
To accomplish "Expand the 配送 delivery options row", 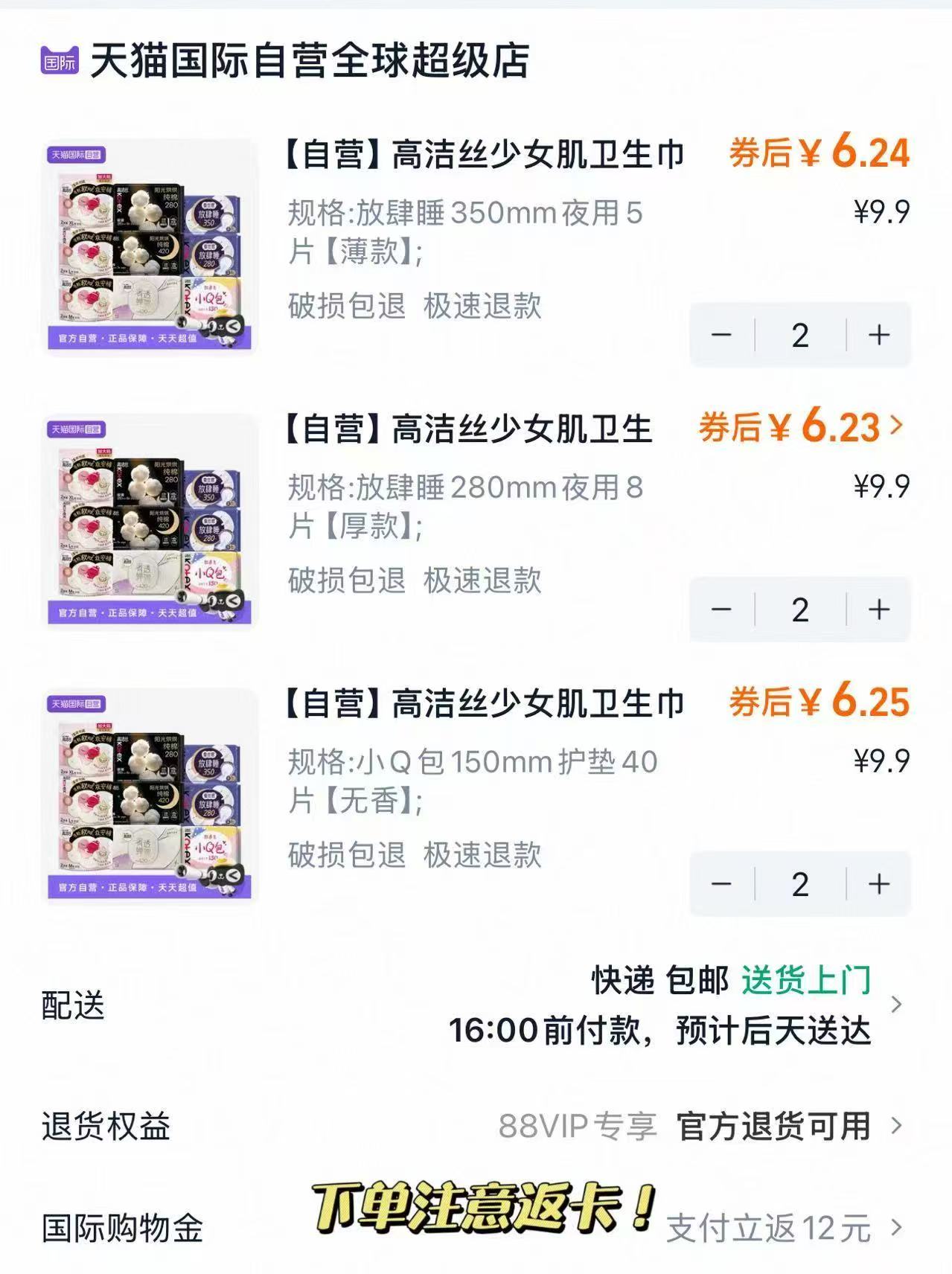I will pyautogui.click(x=476, y=1005).
